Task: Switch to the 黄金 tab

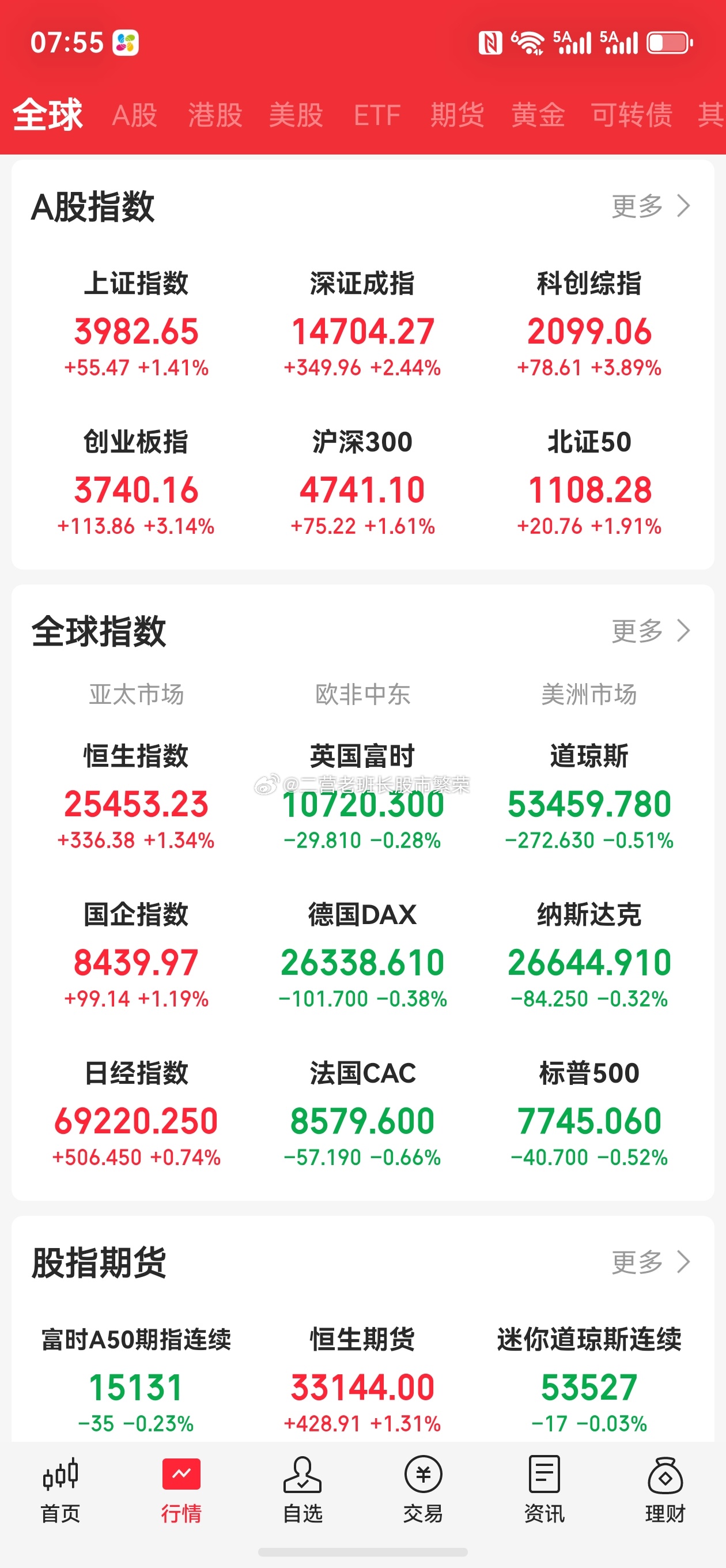Action: [538, 115]
